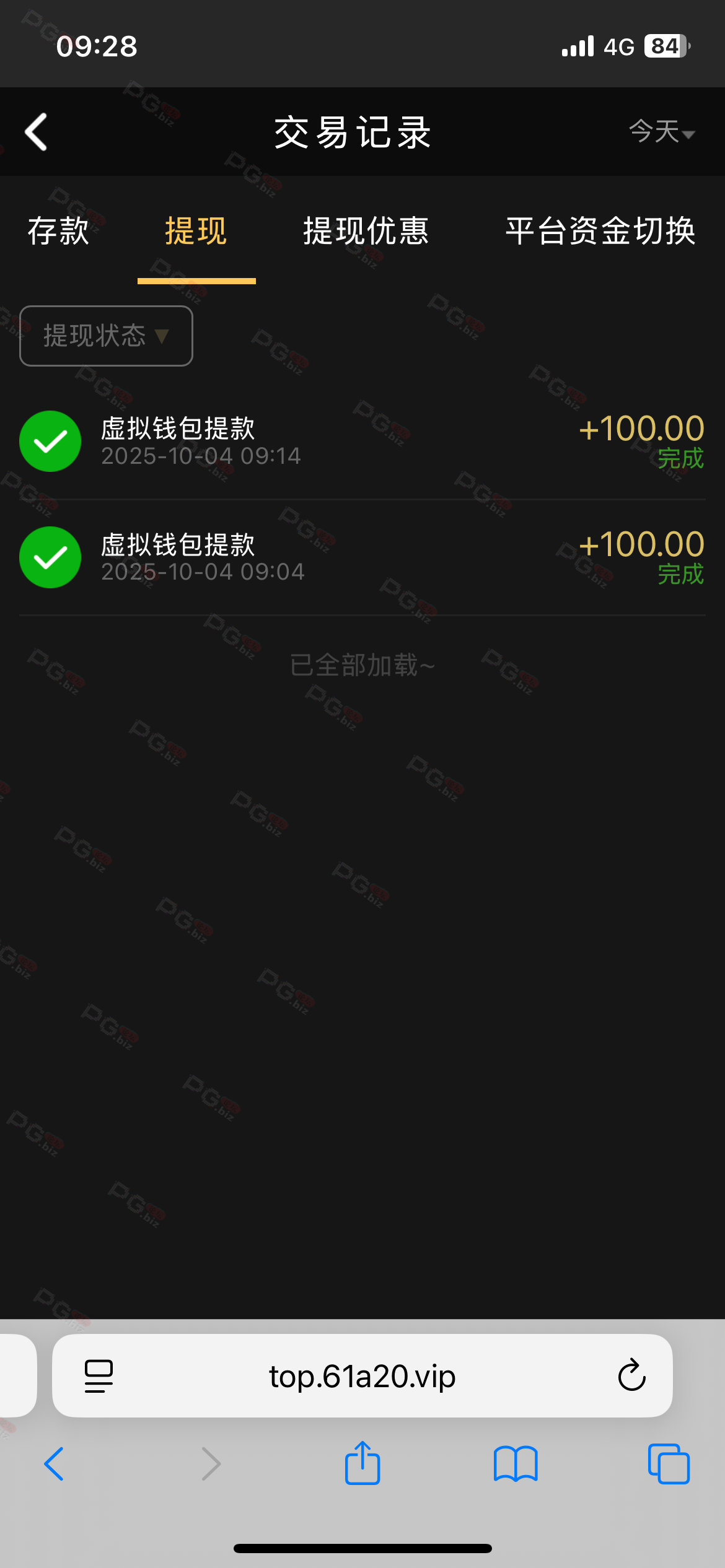The height and width of the screenshot is (1568, 725).
Task: Tap the top.61a20.vip address bar
Action: pos(362,1376)
